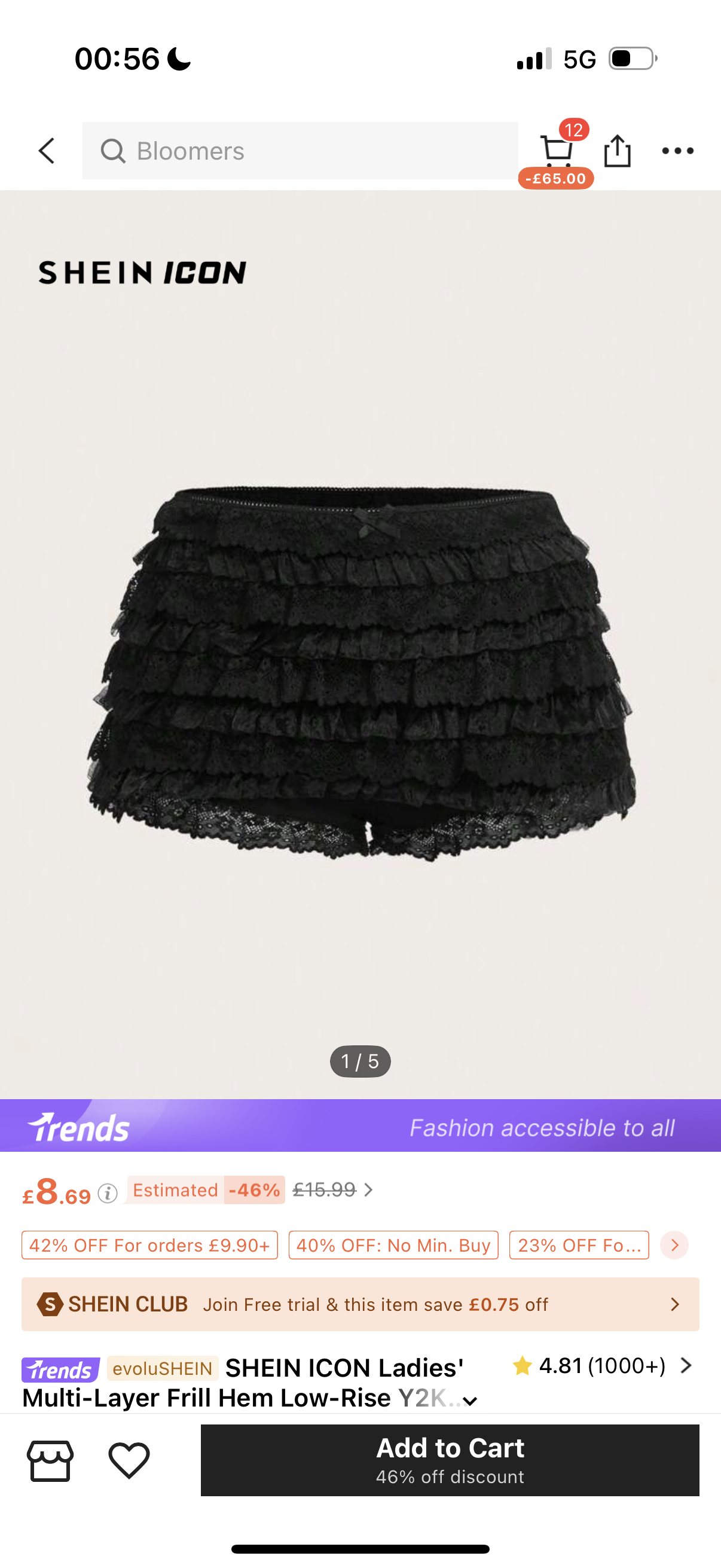Show more coupons with the arrow button
Viewport: 721px width, 1568px height.
[674, 1245]
